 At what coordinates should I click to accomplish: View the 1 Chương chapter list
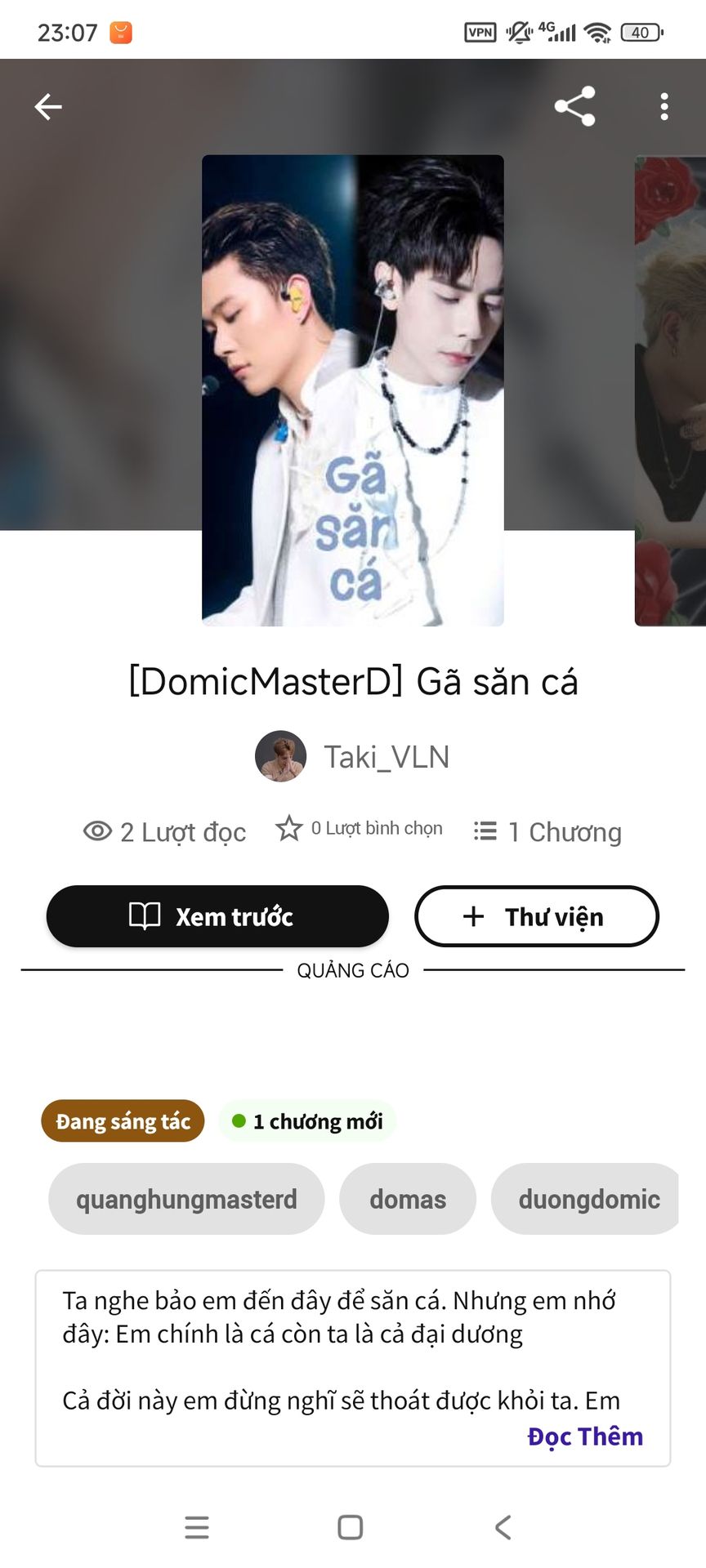[x=548, y=831]
